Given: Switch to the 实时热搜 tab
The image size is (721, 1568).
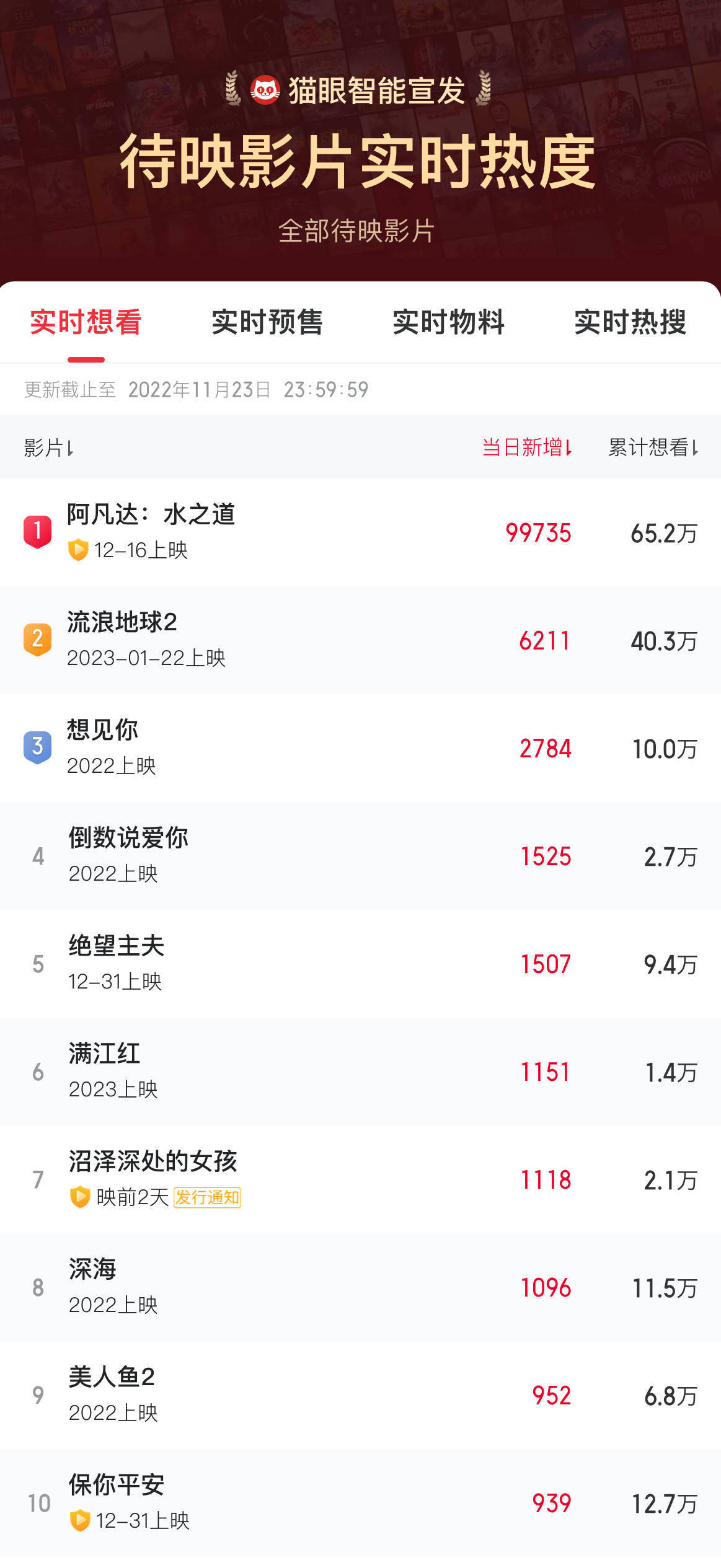Looking at the screenshot, I should point(630,322).
